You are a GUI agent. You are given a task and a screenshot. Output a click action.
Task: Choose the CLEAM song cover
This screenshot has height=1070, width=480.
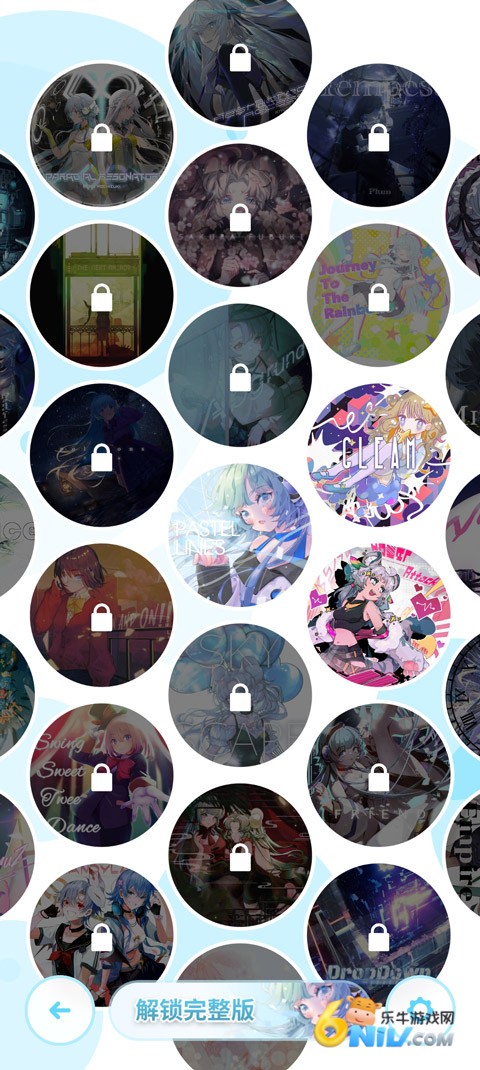point(379,455)
